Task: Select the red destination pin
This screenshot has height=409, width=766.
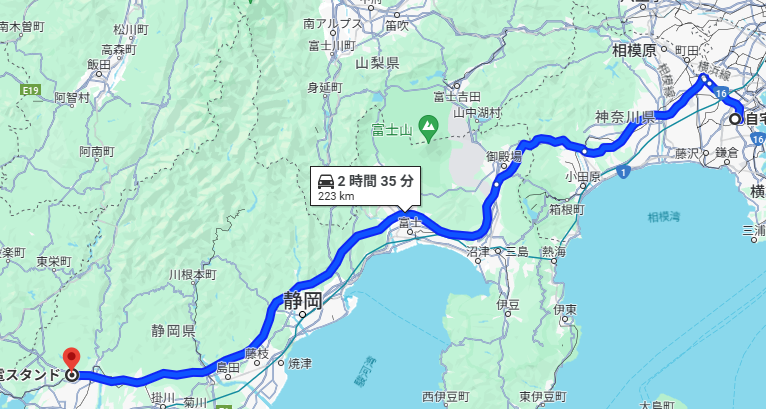Action: pyautogui.click(x=71, y=359)
